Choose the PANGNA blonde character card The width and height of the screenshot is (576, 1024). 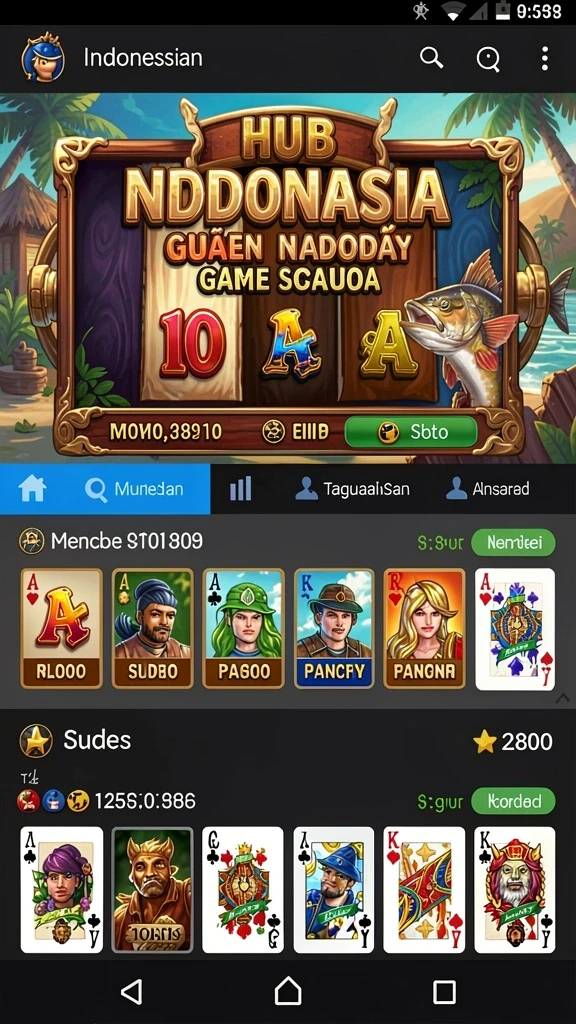(x=424, y=628)
